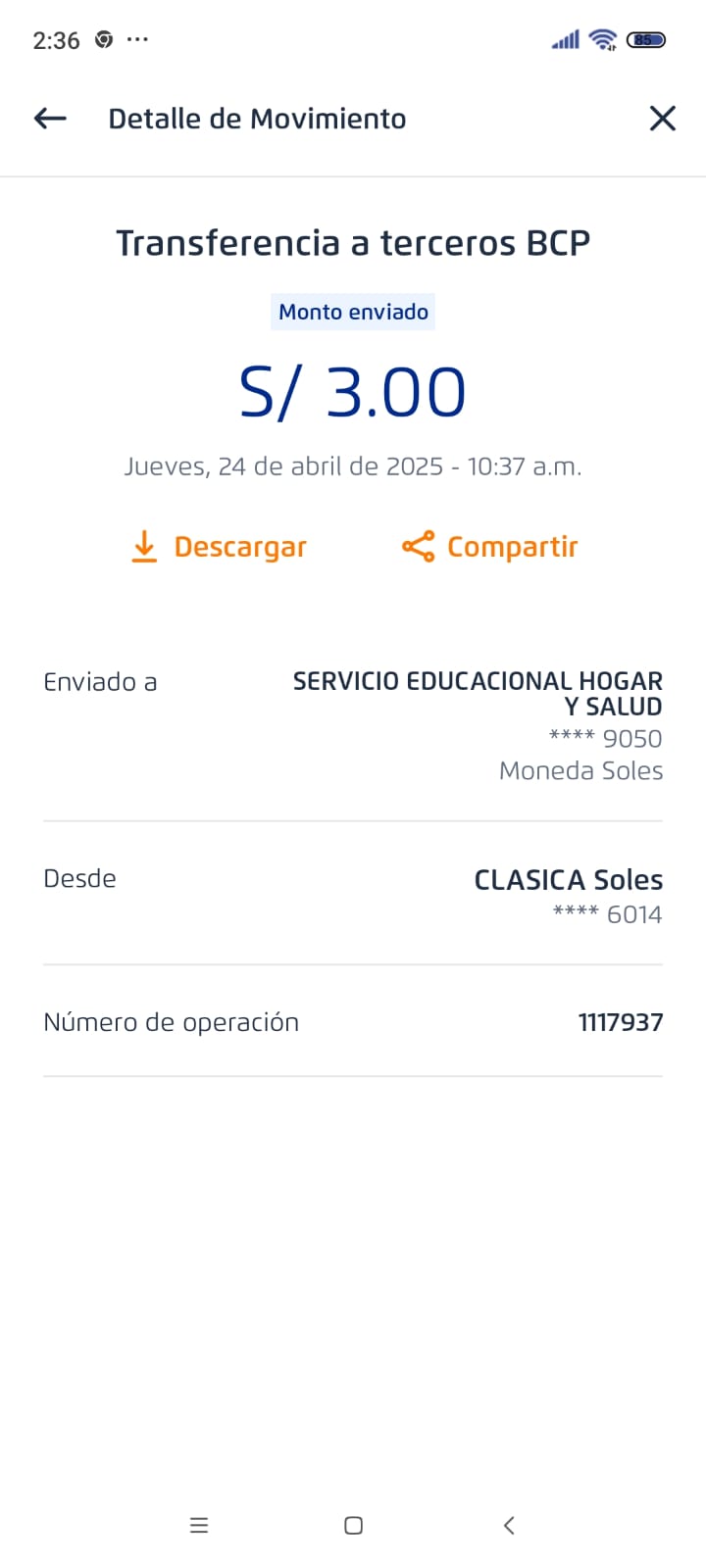706x1568 pixels.
Task: Tap the system home button
Action: click(x=354, y=1525)
